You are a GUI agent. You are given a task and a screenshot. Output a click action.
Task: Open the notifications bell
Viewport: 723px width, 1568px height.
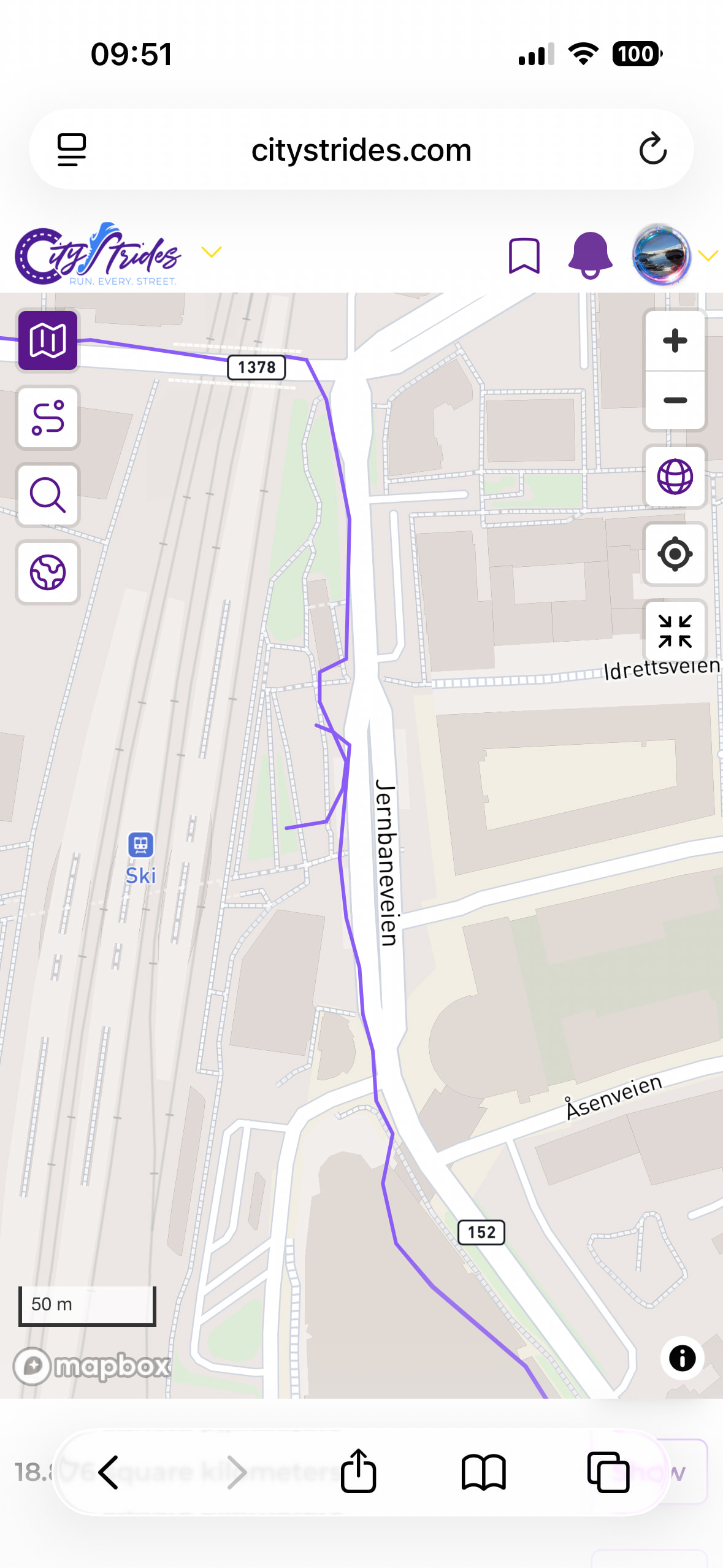tap(590, 255)
